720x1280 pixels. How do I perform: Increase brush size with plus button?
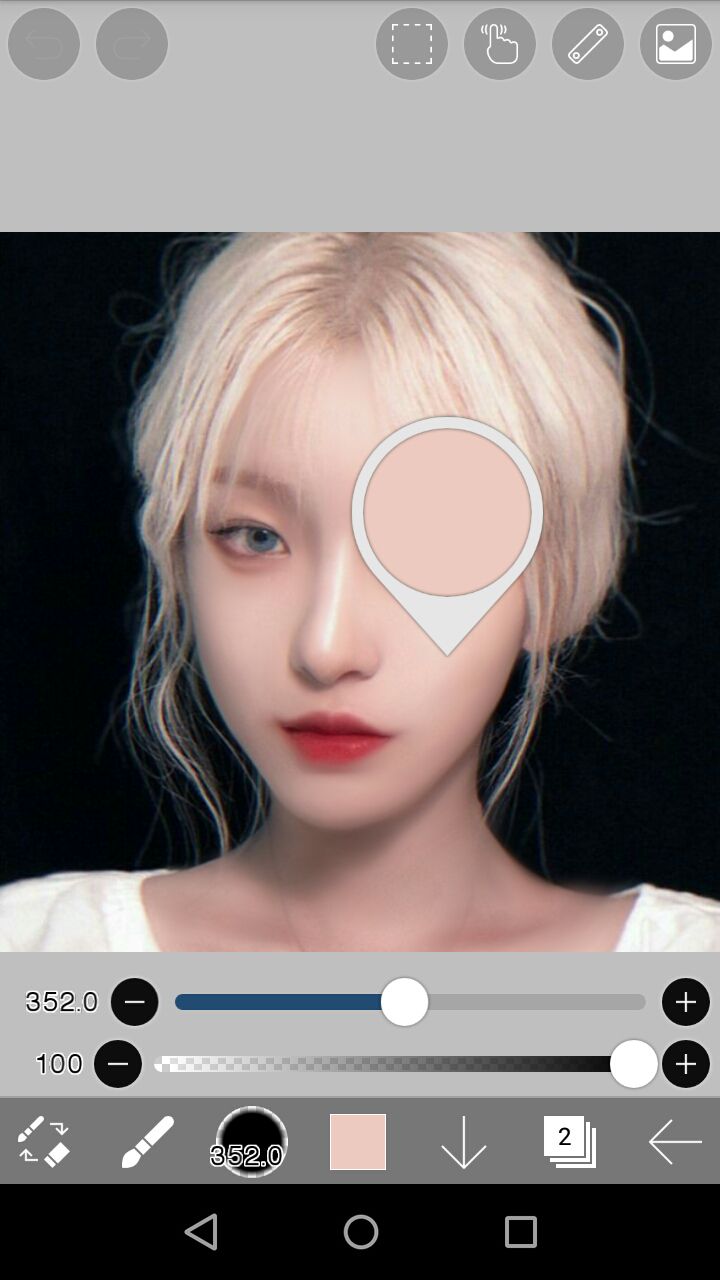point(685,1002)
